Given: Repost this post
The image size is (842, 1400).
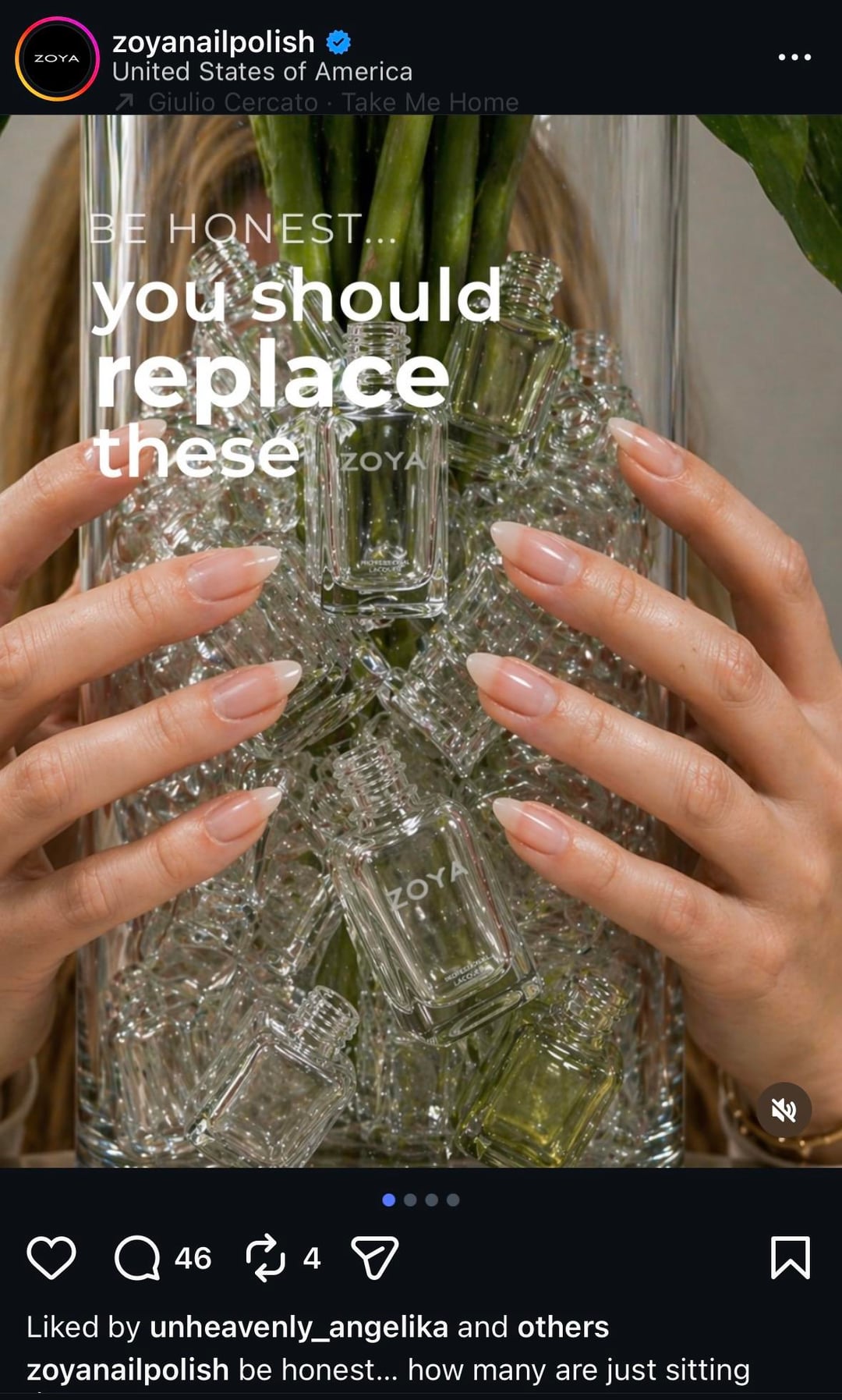Looking at the screenshot, I should 265,1257.
